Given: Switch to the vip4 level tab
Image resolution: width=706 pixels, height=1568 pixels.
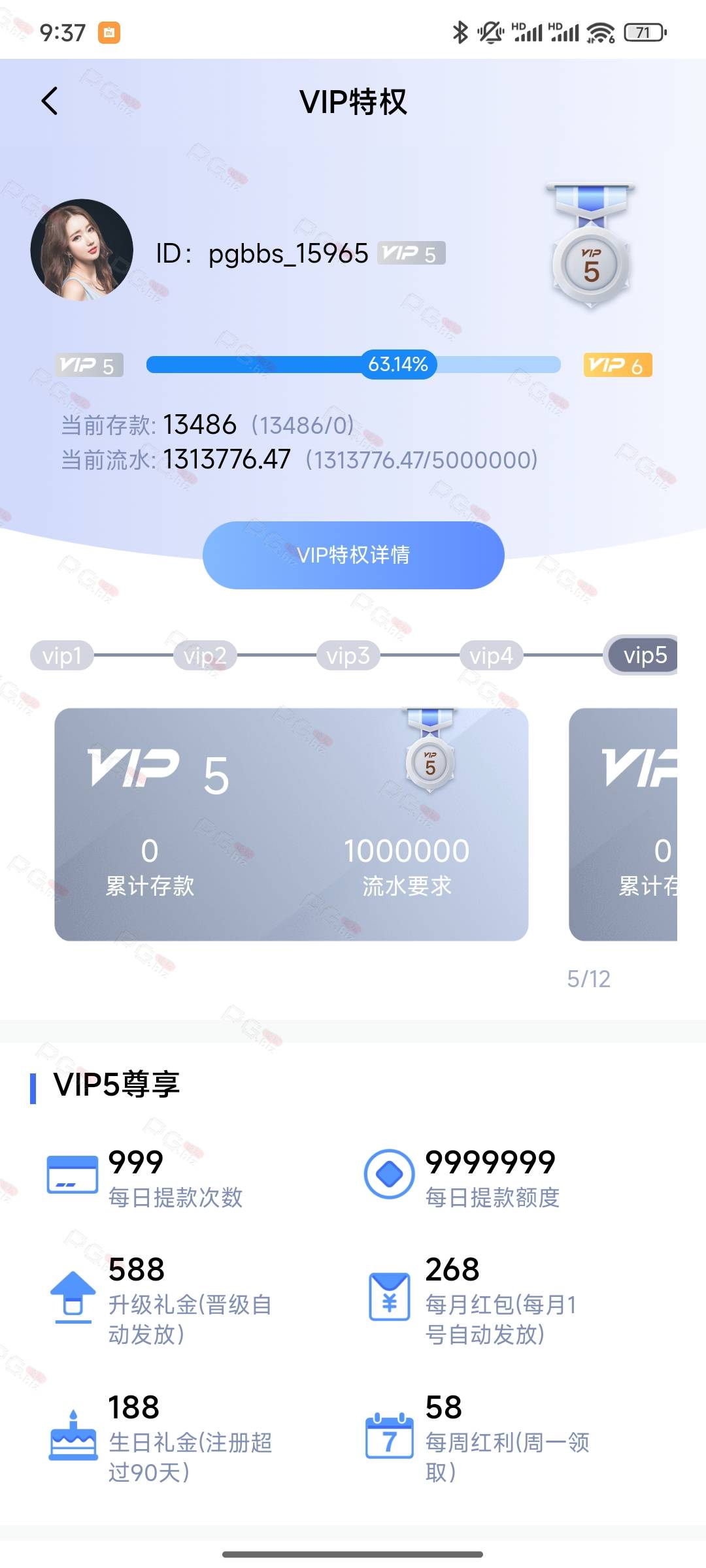Looking at the screenshot, I should 491,655.
